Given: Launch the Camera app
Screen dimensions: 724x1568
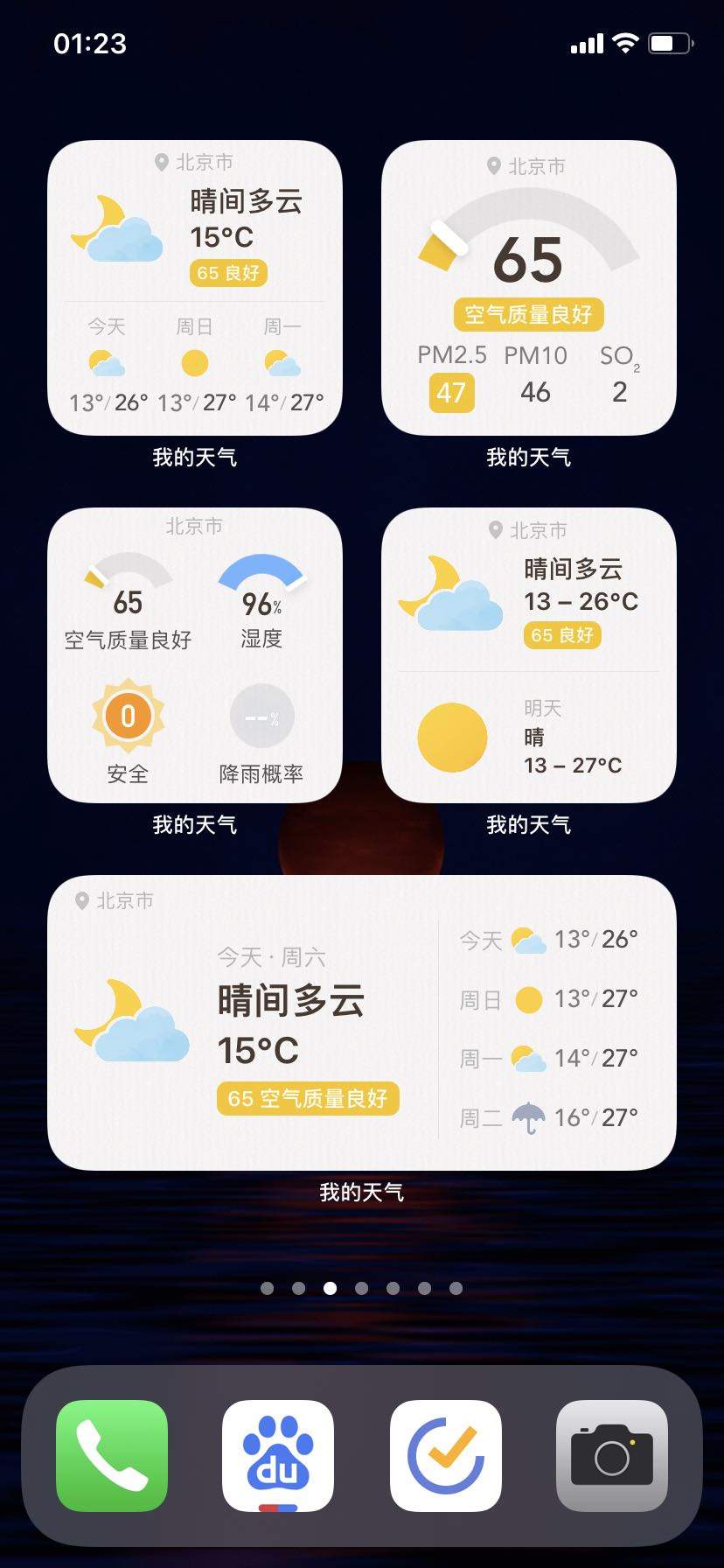Looking at the screenshot, I should tap(612, 1456).
